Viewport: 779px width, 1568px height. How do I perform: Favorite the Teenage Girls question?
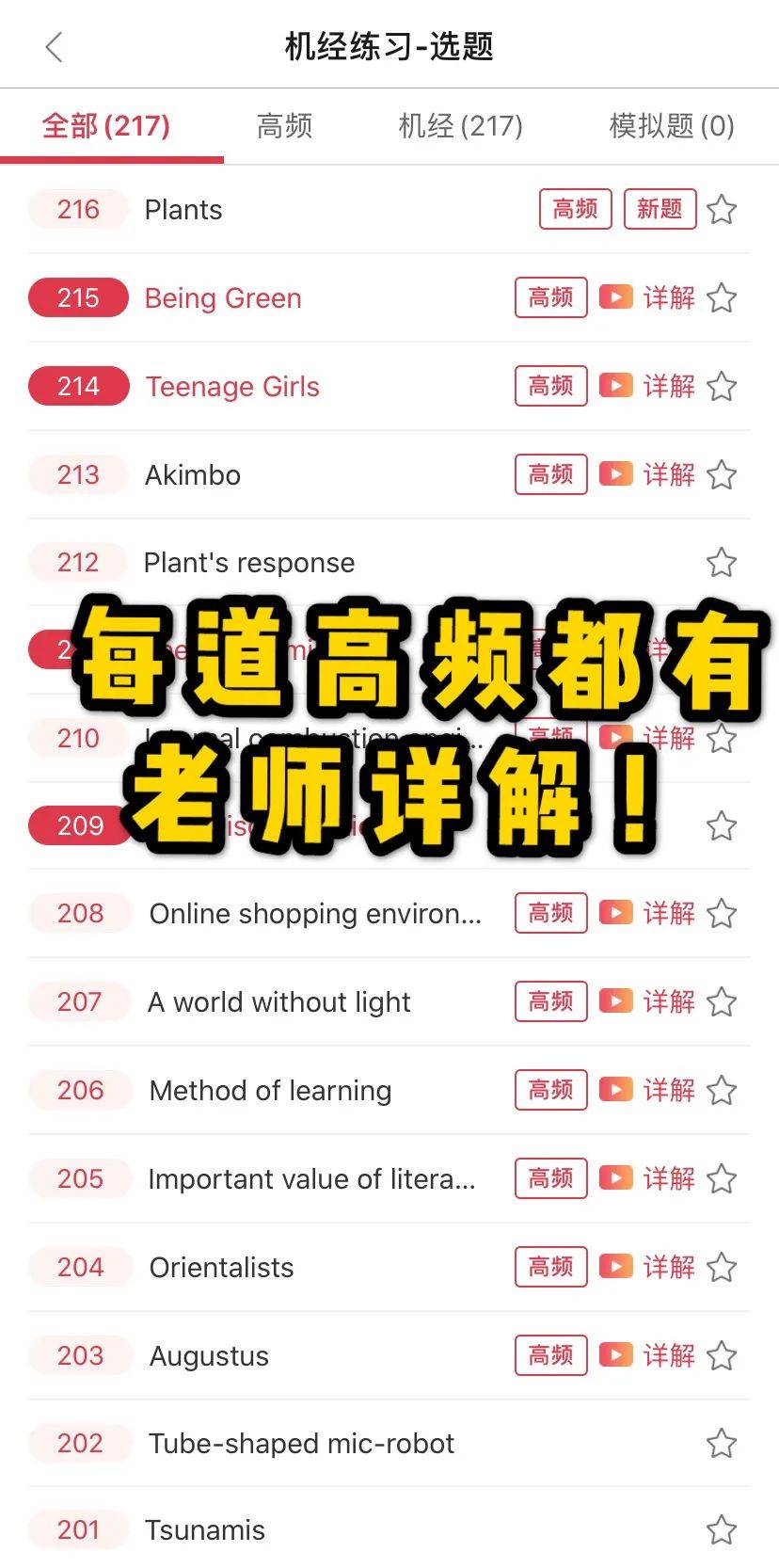[x=722, y=387]
